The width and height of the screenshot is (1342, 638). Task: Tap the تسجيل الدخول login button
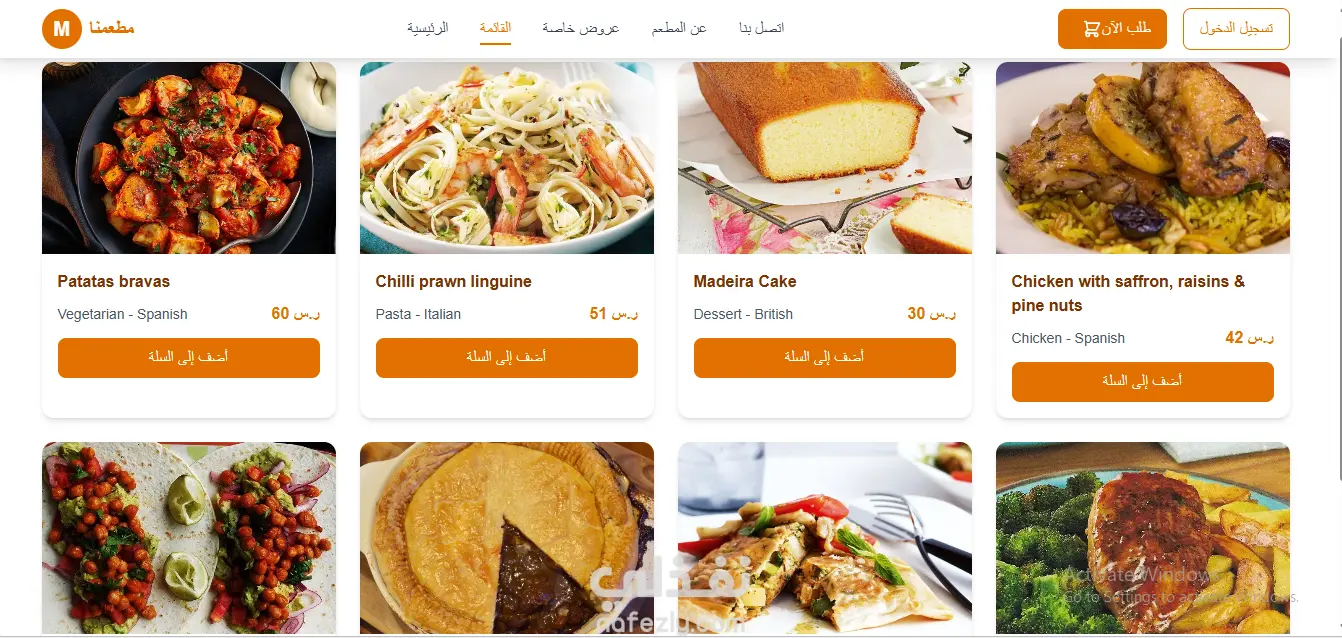pos(1235,29)
